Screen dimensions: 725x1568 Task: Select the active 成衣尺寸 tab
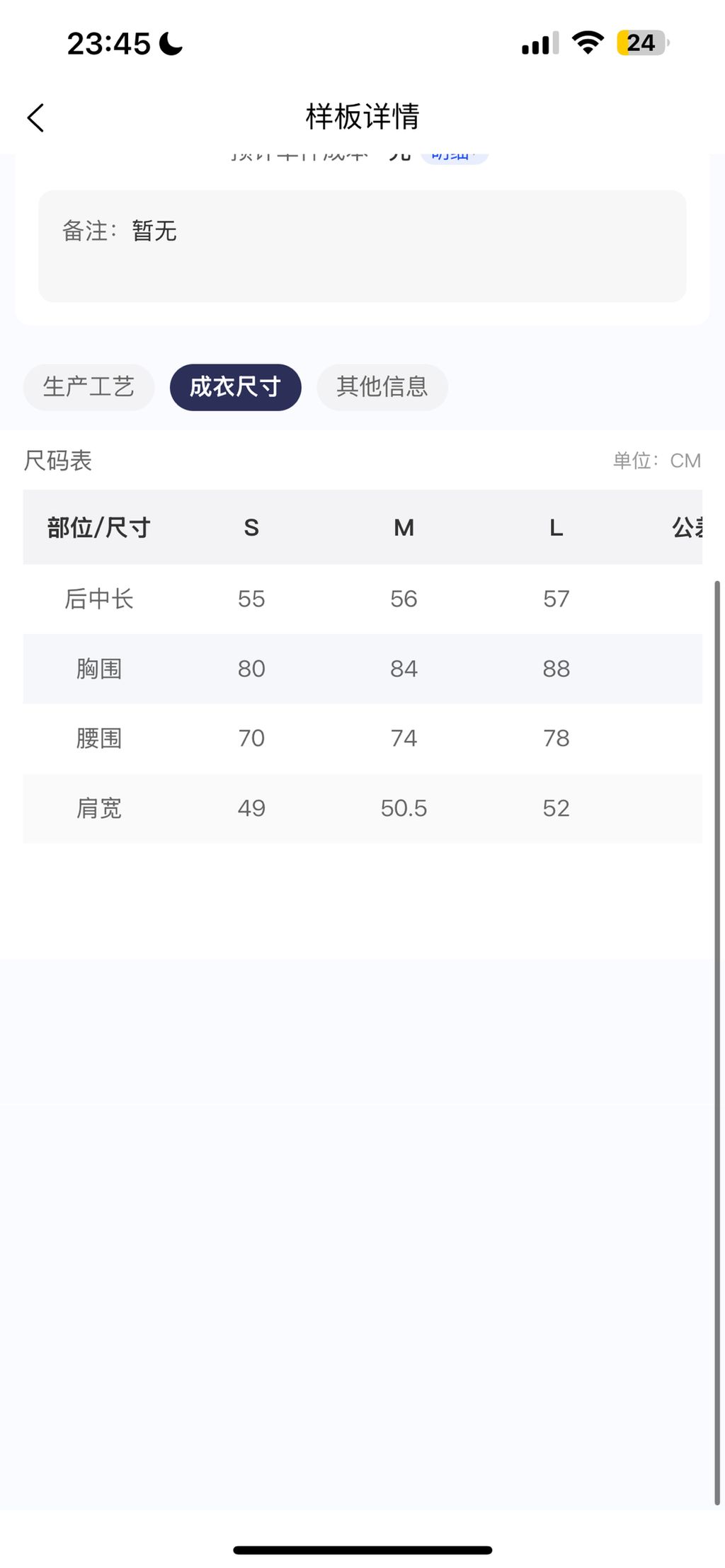pos(235,387)
